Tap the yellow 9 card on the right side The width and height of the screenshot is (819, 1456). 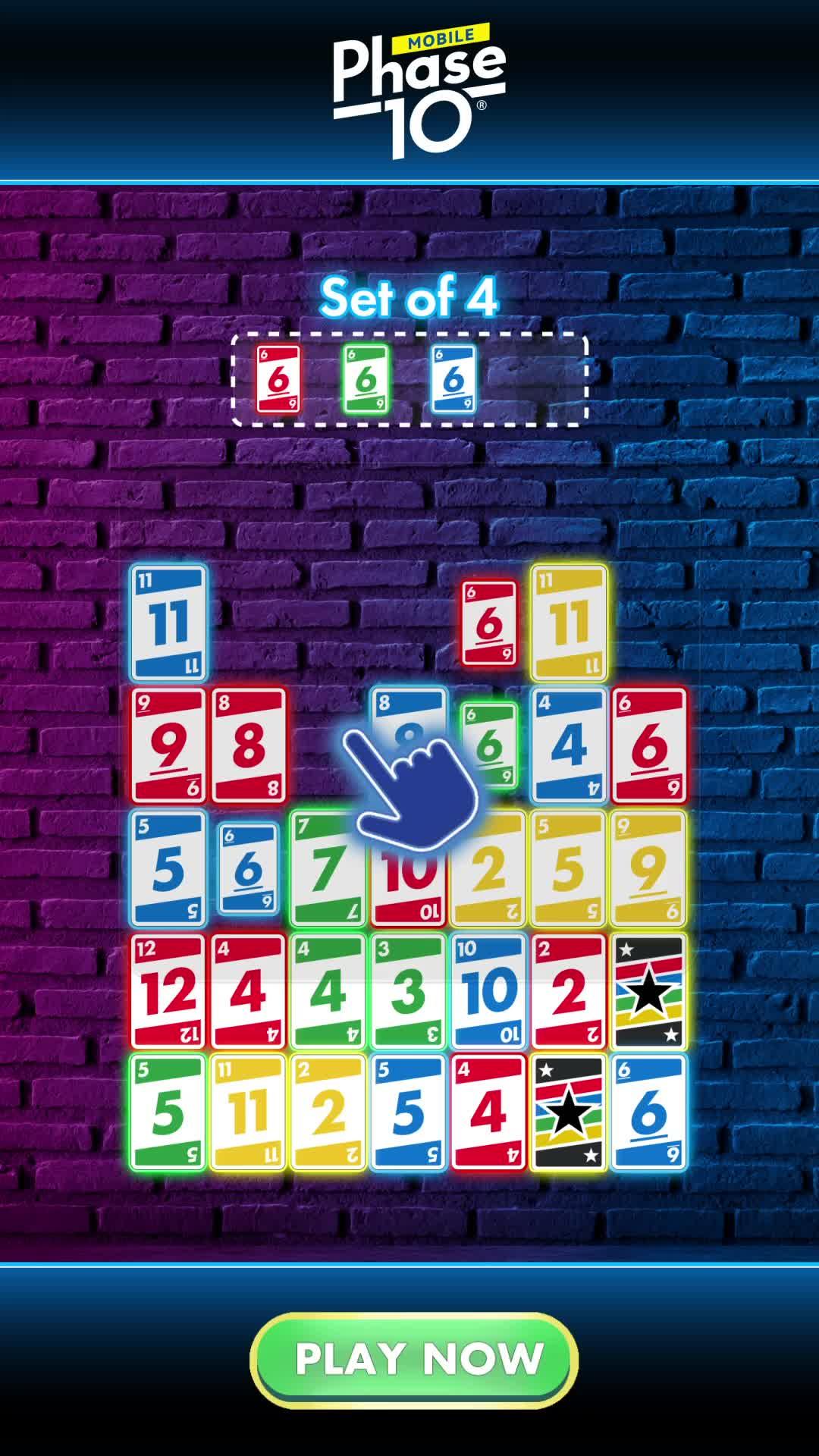(648, 868)
